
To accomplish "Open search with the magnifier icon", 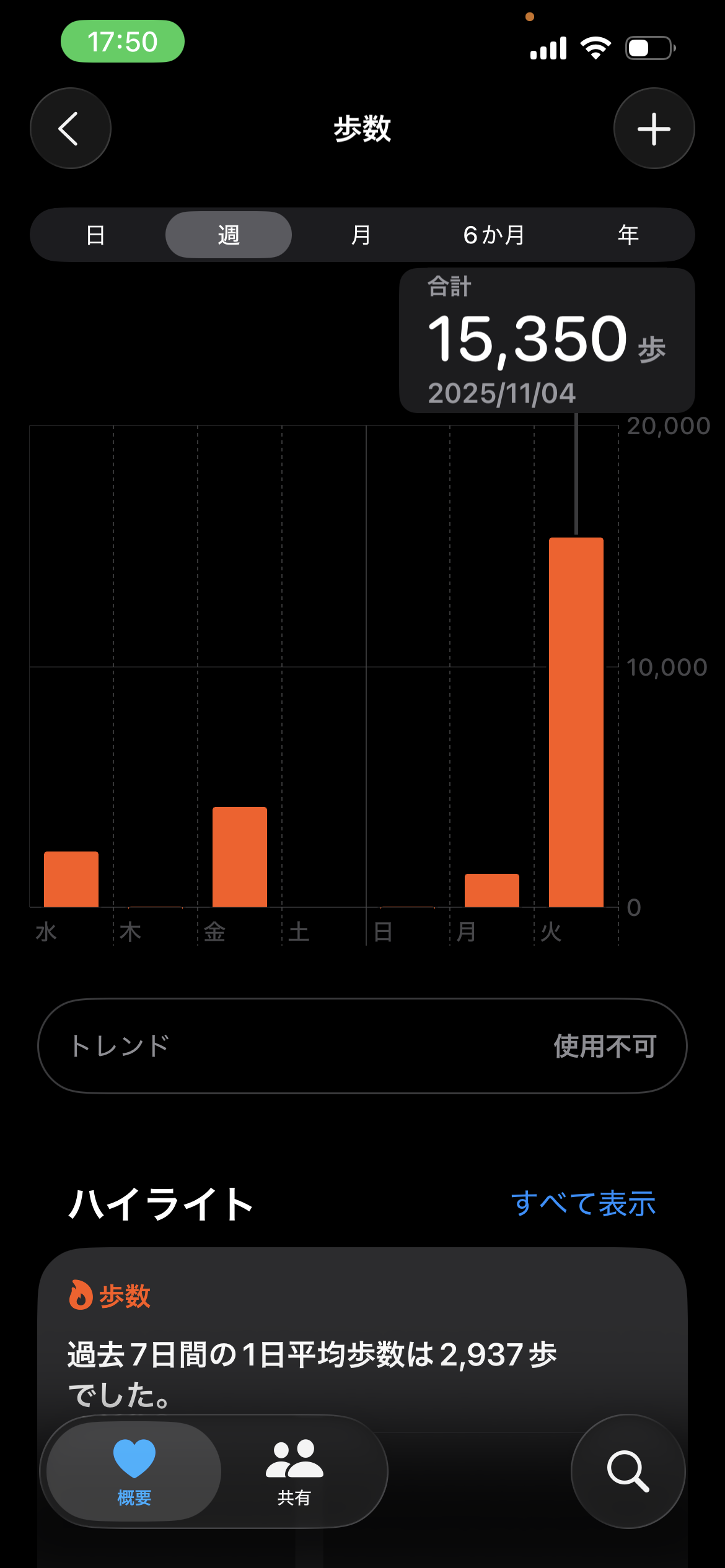I will coord(628,1471).
